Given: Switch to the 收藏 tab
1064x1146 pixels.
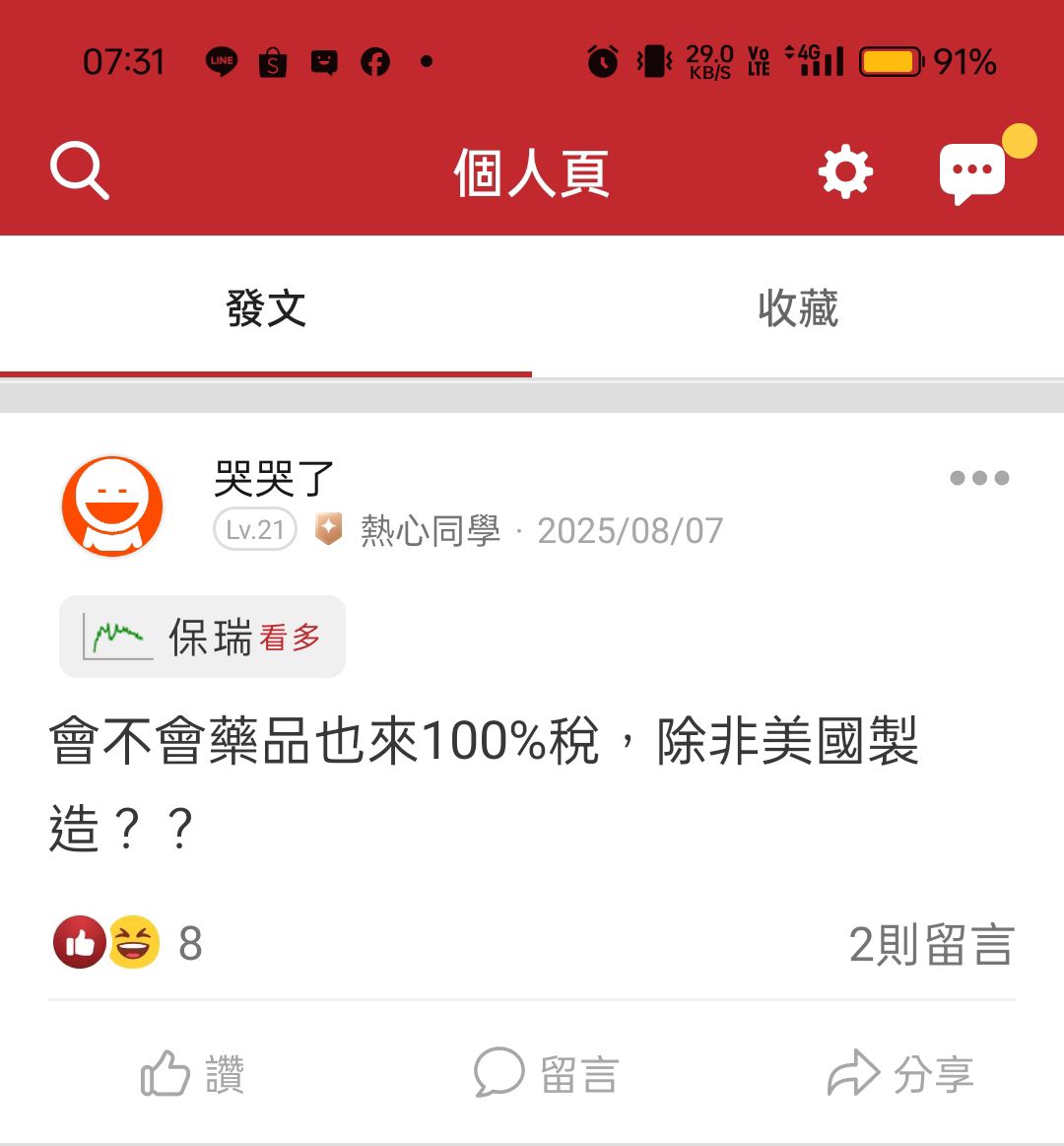Looking at the screenshot, I should (798, 308).
